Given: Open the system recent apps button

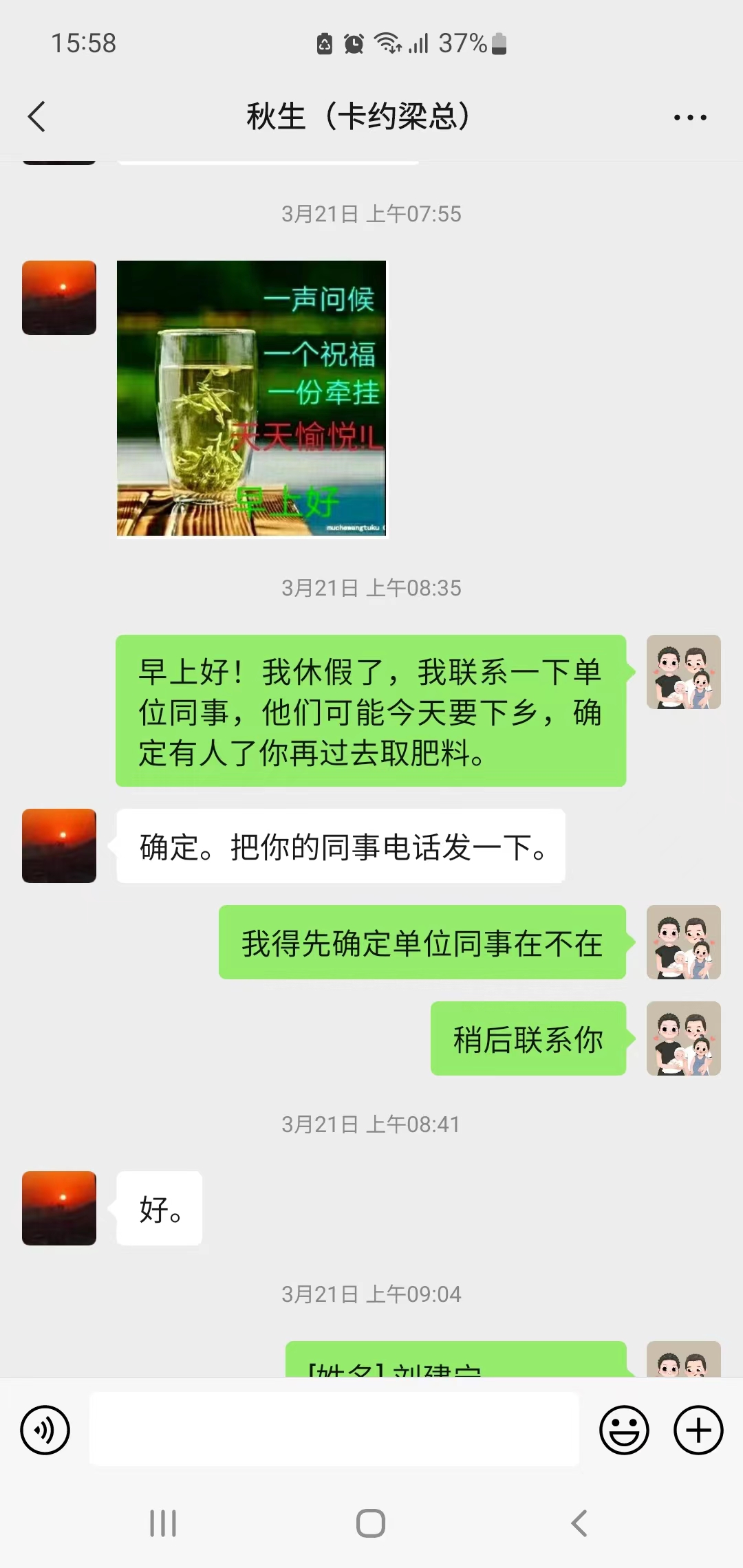Looking at the screenshot, I should point(163,1523).
